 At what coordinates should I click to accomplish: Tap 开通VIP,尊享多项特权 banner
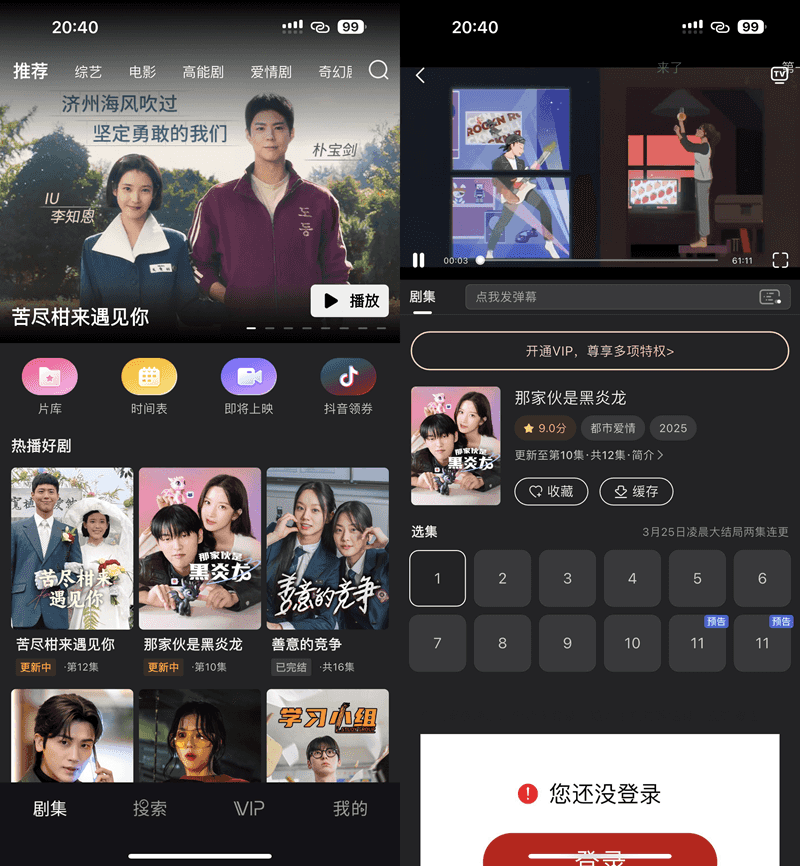[600, 351]
